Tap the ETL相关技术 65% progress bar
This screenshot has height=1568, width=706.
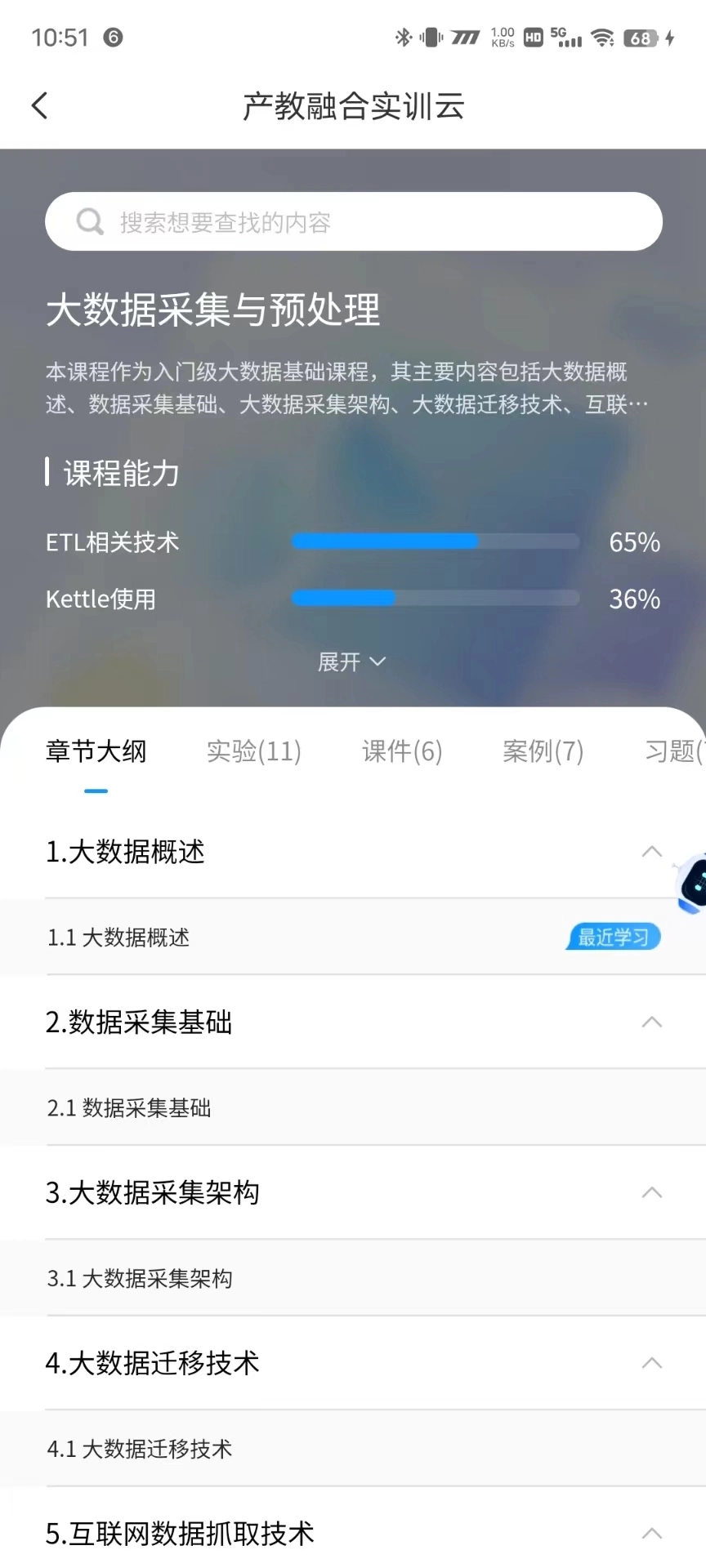click(435, 541)
